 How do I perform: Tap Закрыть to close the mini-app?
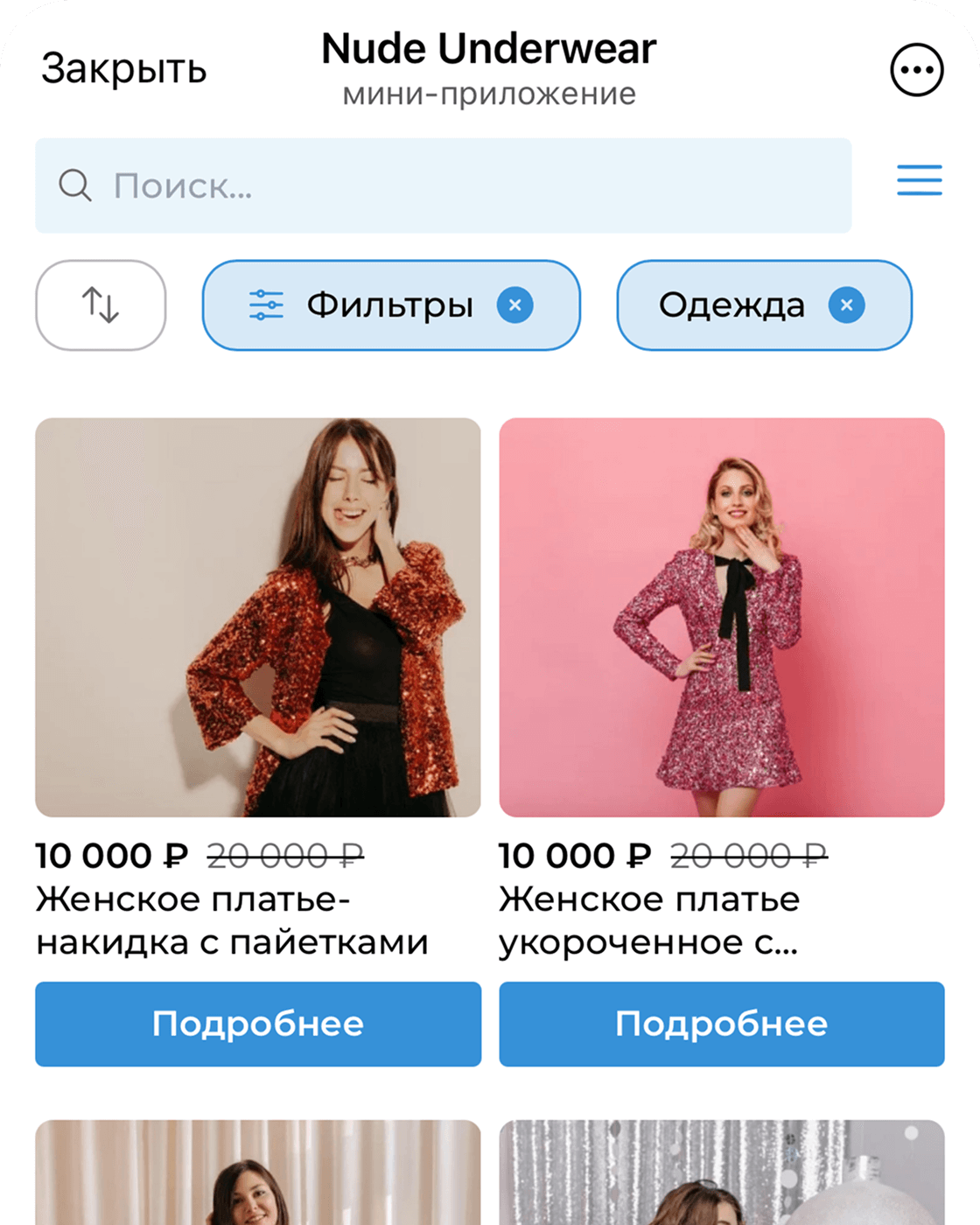(x=123, y=68)
